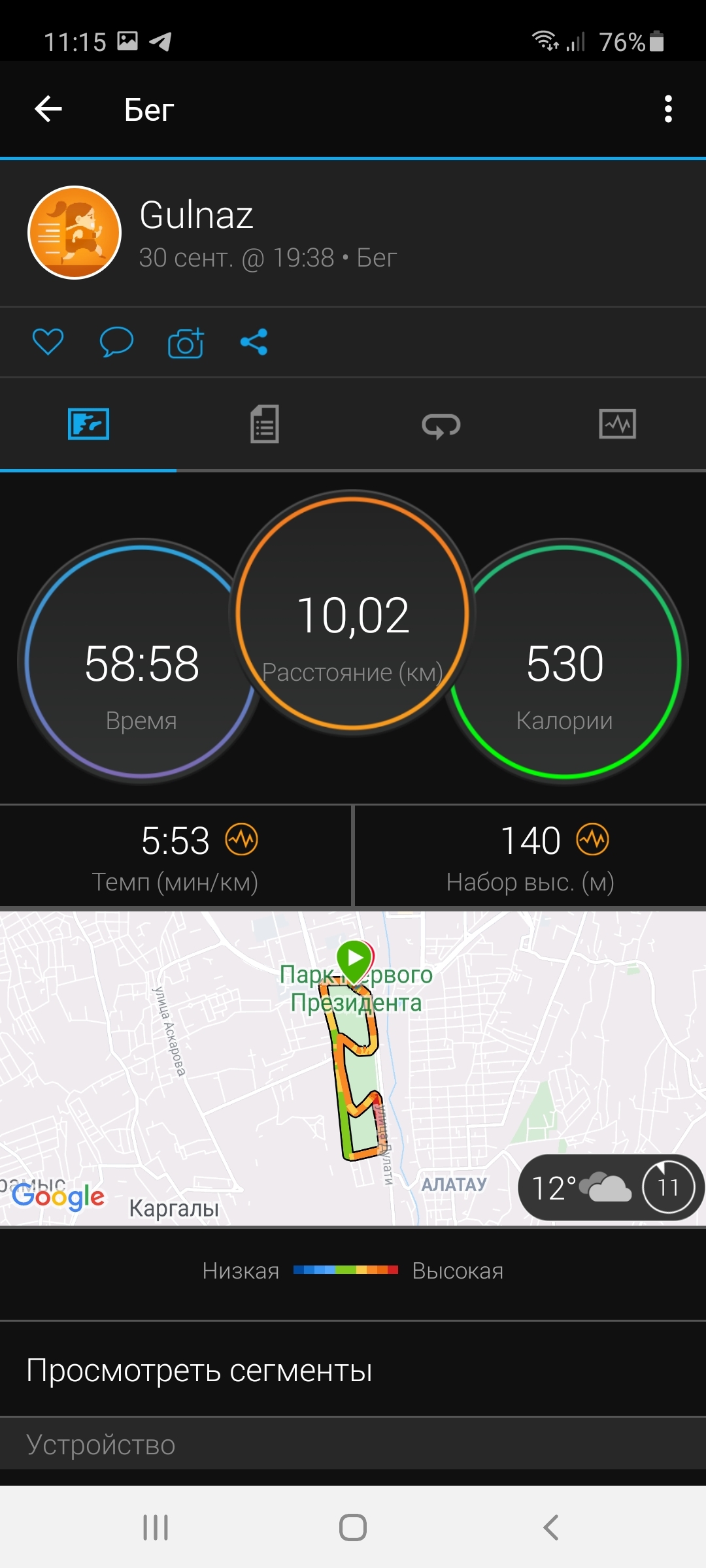Screen dimensions: 706x1568
Task: Tap Gulnaz's profile avatar
Action: [75, 233]
